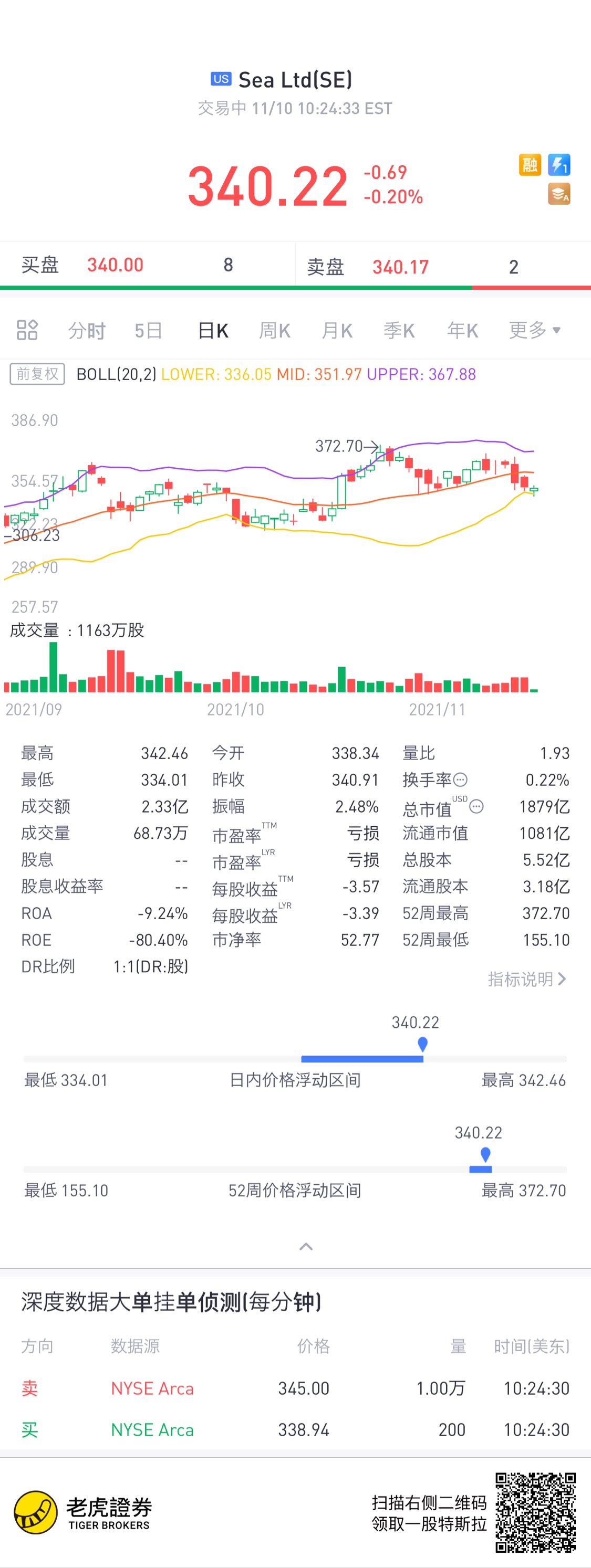This screenshot has width=591, height=1568.
Task: Switch chart to the 分时 tab
Action: (x=87, y=331)
